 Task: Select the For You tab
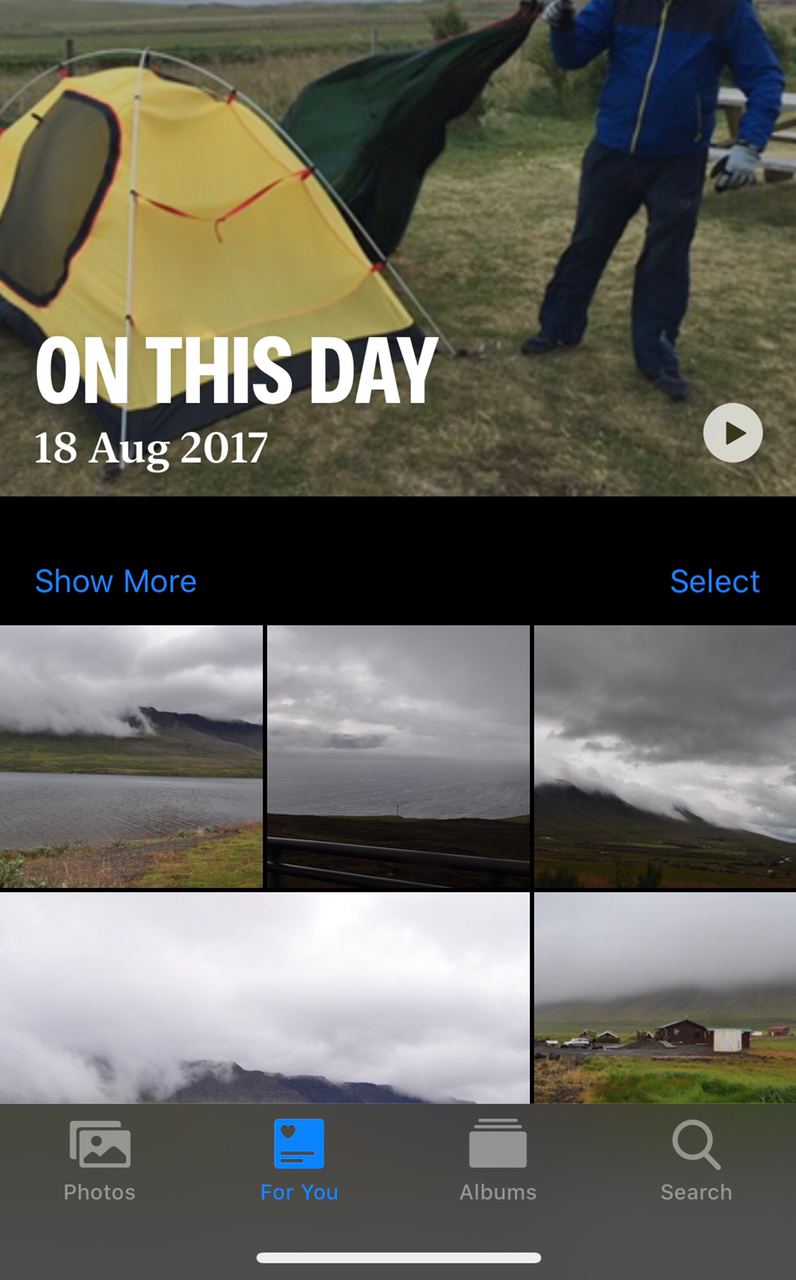point(299,1161)
